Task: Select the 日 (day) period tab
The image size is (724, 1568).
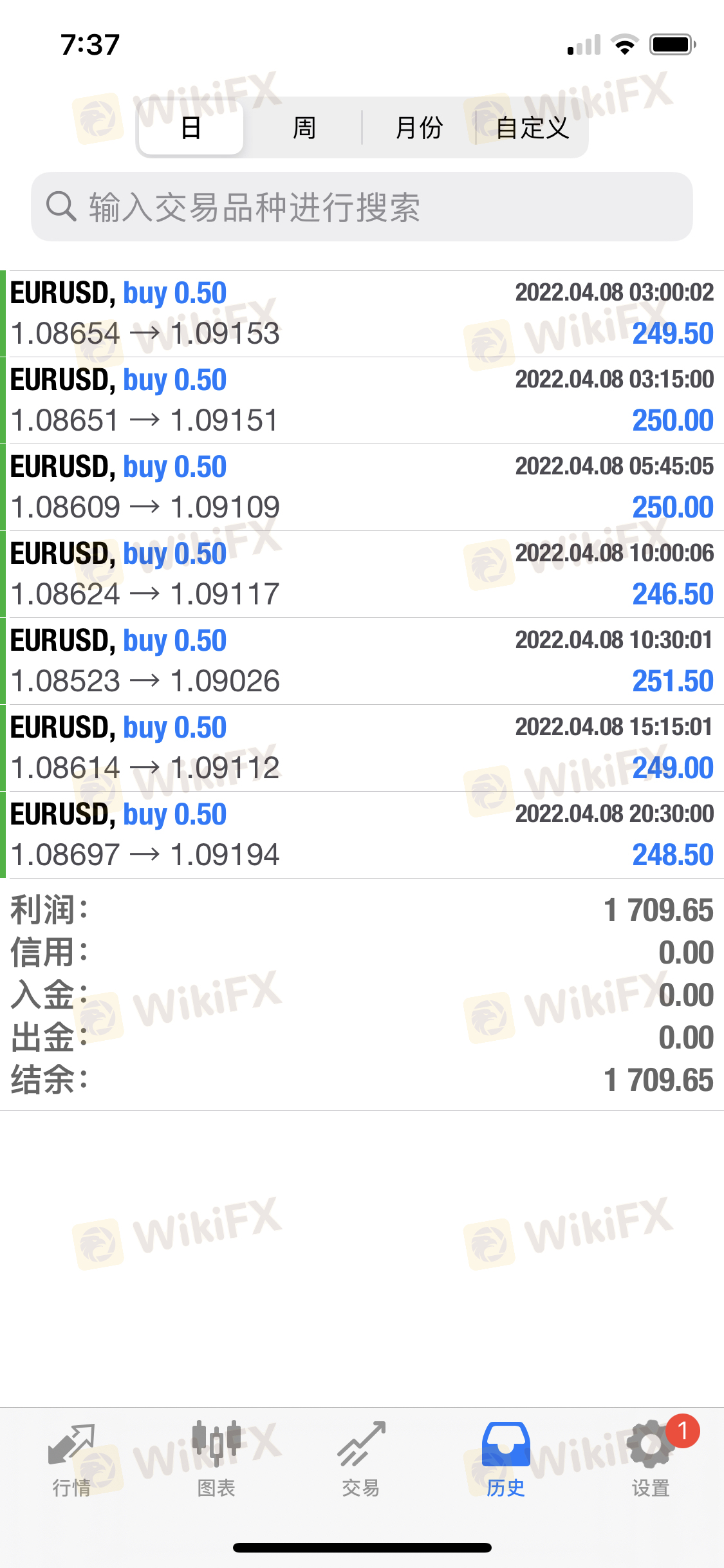Action: pyautogui.click(x=190, y=127)
